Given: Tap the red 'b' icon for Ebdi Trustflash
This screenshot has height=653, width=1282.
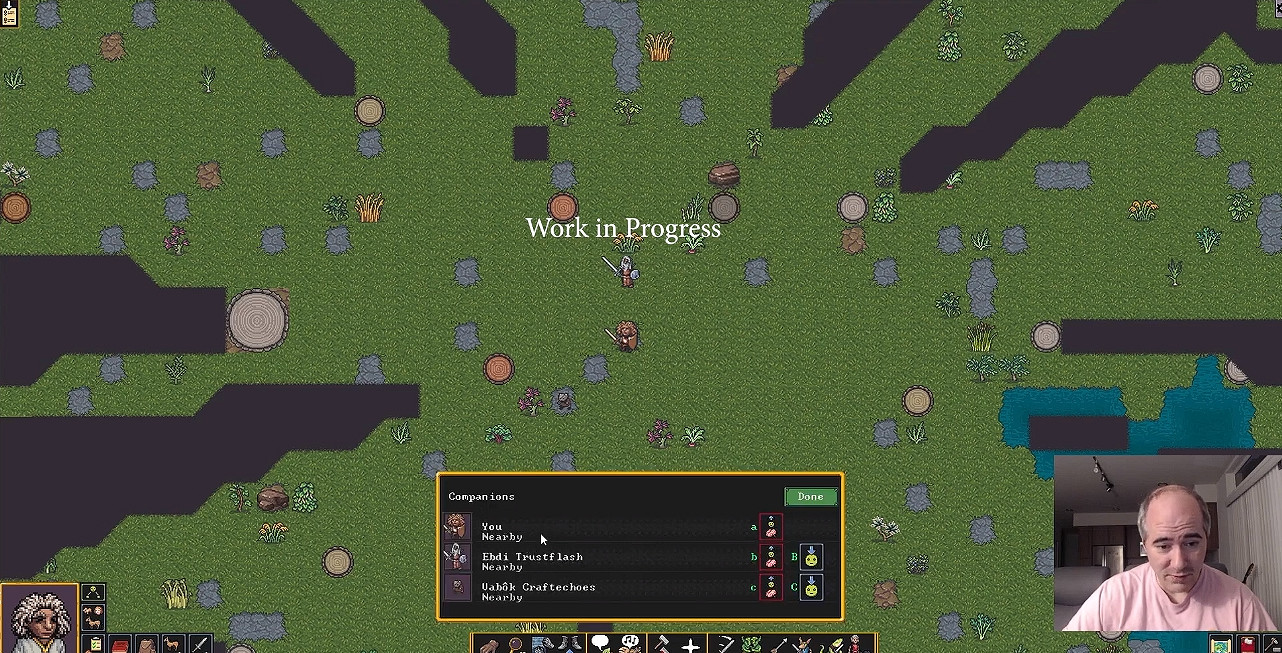Looking at the screenshot, I should 770,557.
